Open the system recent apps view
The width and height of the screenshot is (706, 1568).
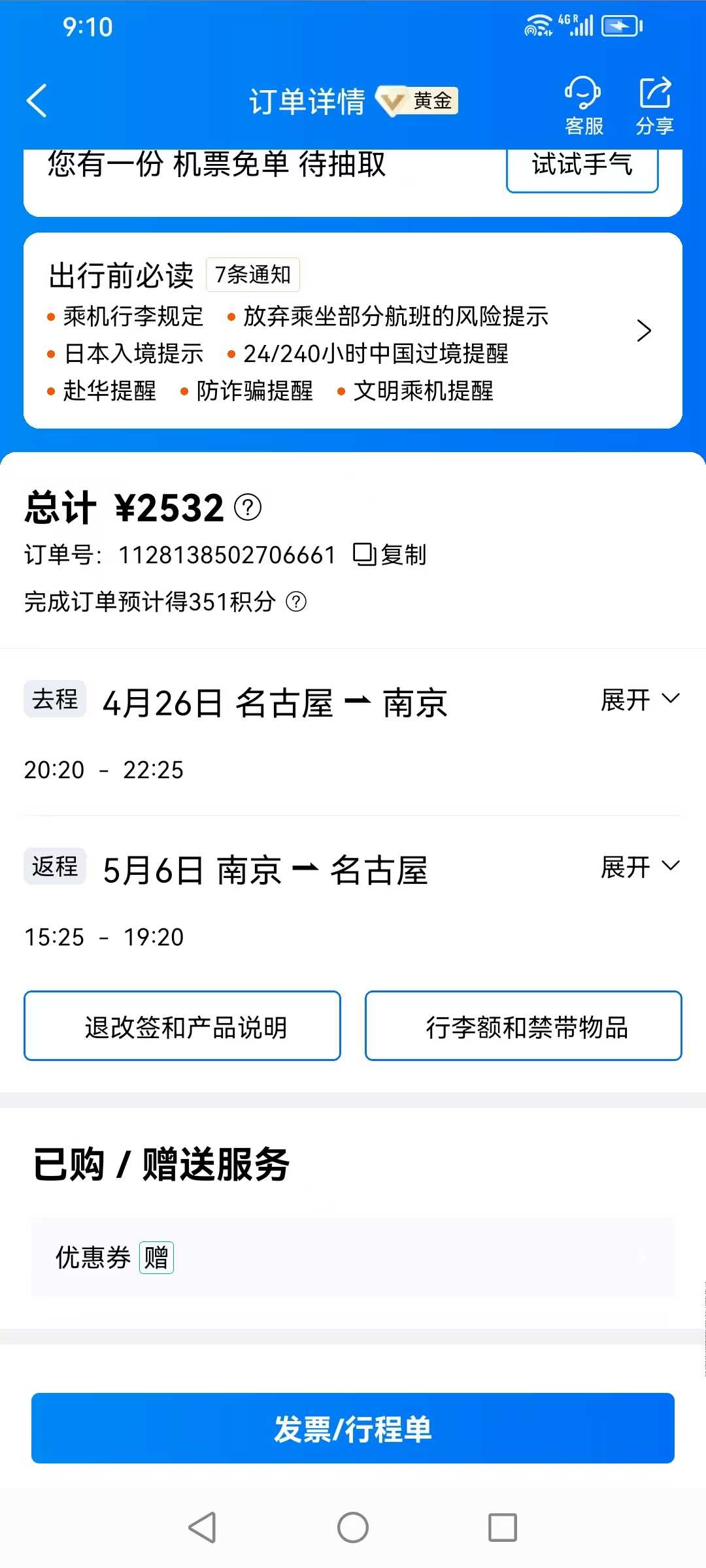click(x=503, y=1527)
